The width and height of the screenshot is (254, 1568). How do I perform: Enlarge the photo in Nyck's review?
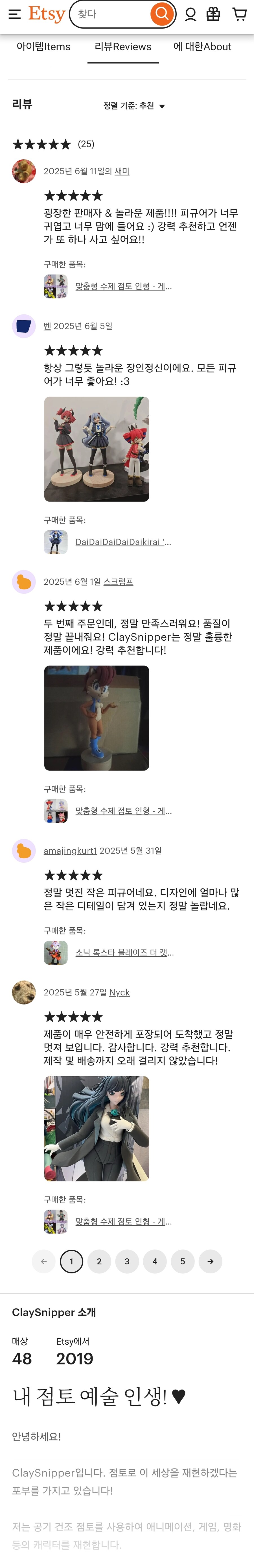97,1129
